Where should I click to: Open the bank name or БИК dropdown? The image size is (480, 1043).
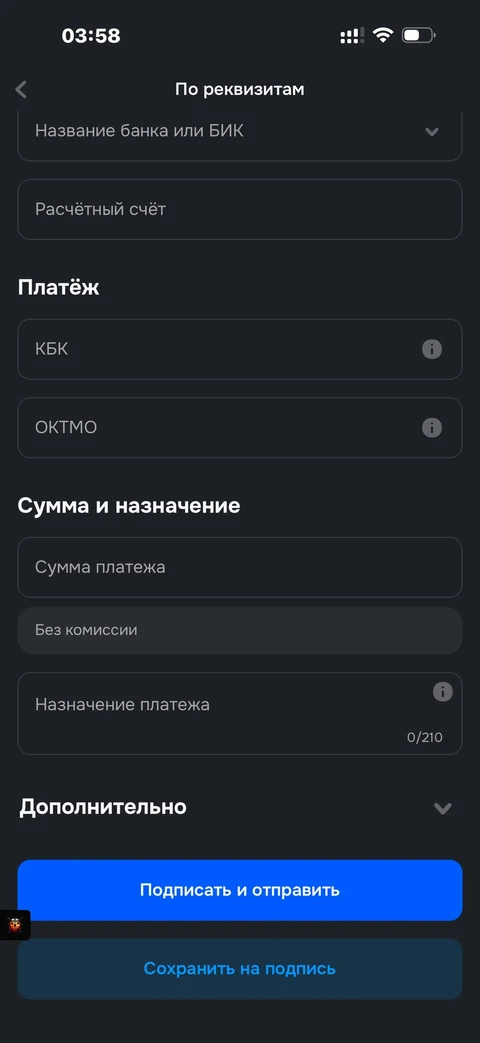point(239,136)
